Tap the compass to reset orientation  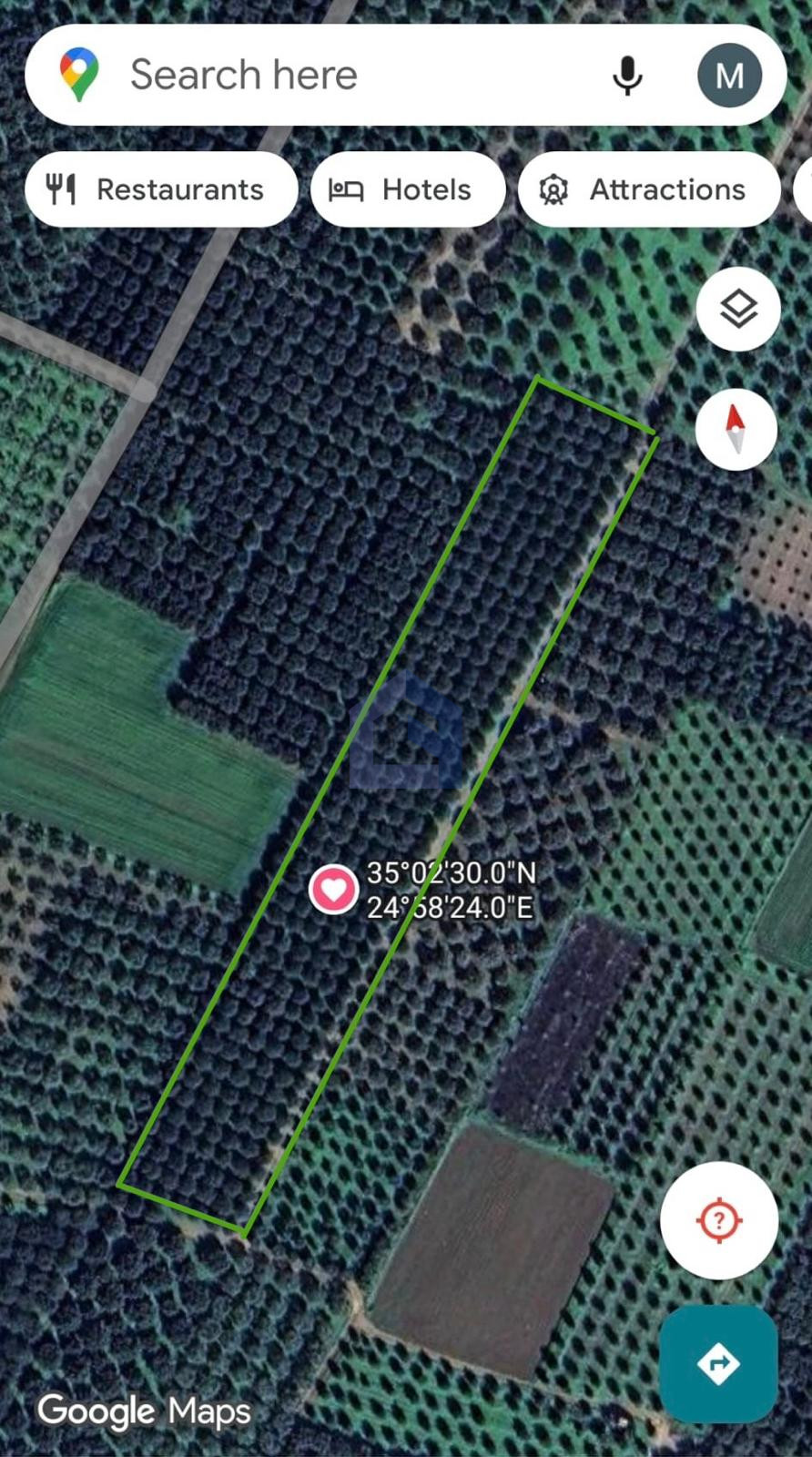pyautogui.click(x=736, y=429)
